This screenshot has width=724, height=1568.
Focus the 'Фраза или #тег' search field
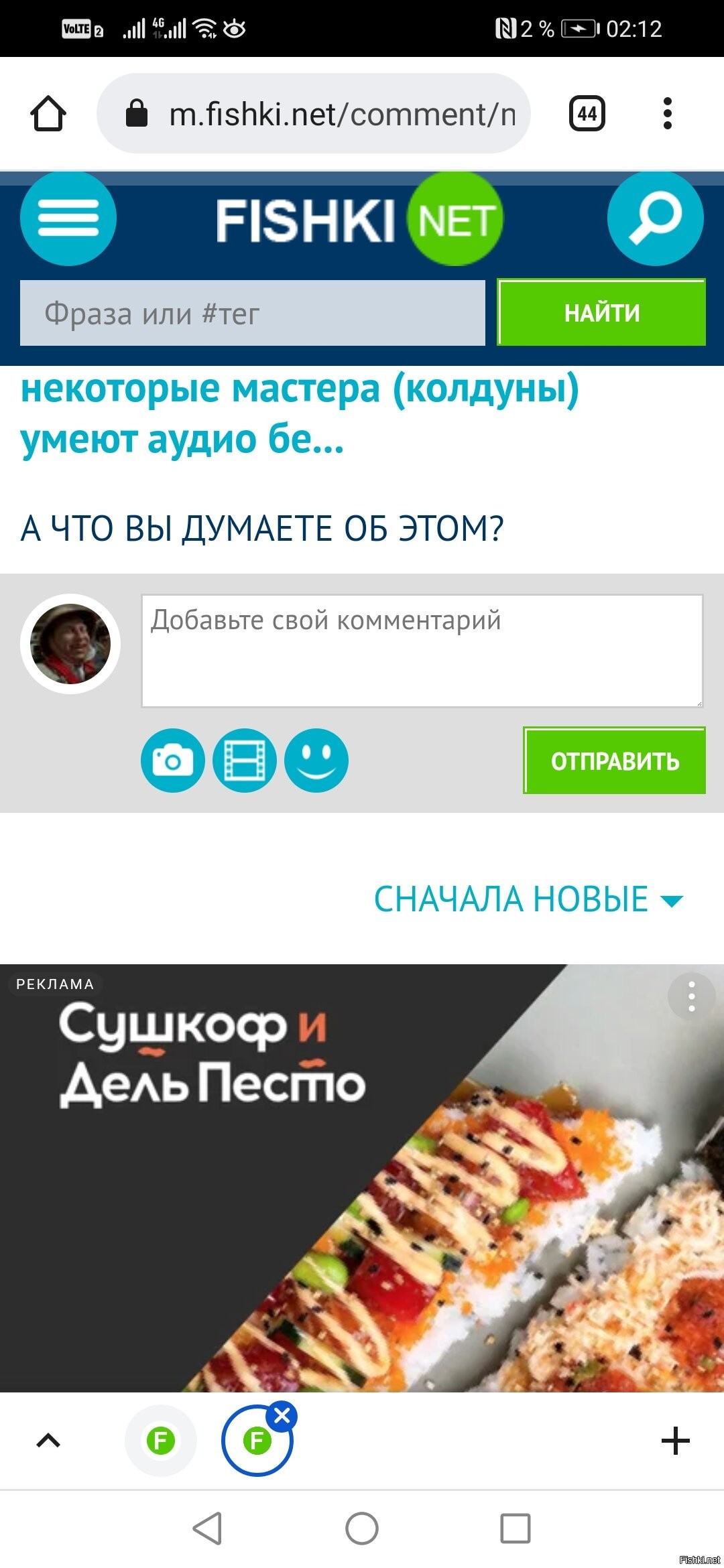tap(252, 313)
